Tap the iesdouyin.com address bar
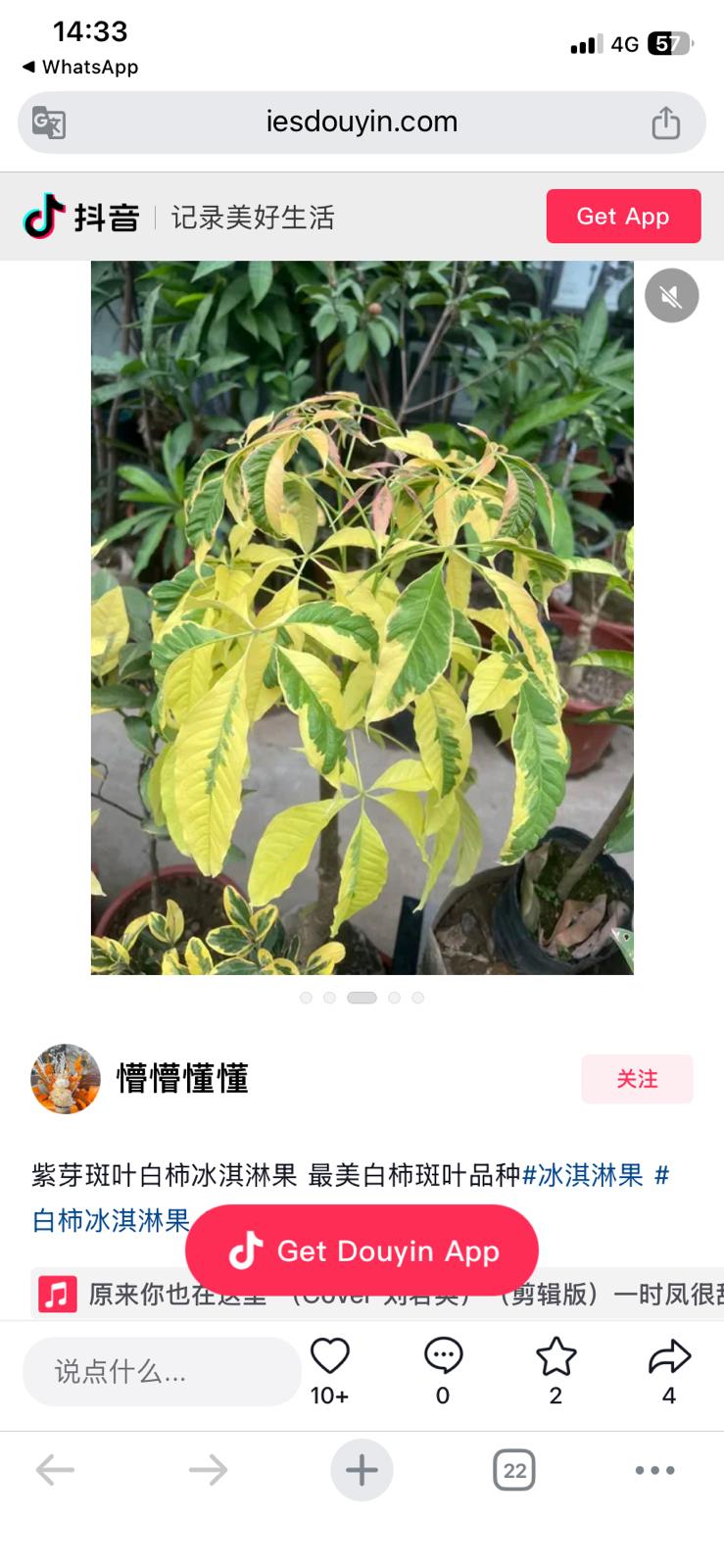This screenshot has width=724, height=1568. (x=362, y=122)
